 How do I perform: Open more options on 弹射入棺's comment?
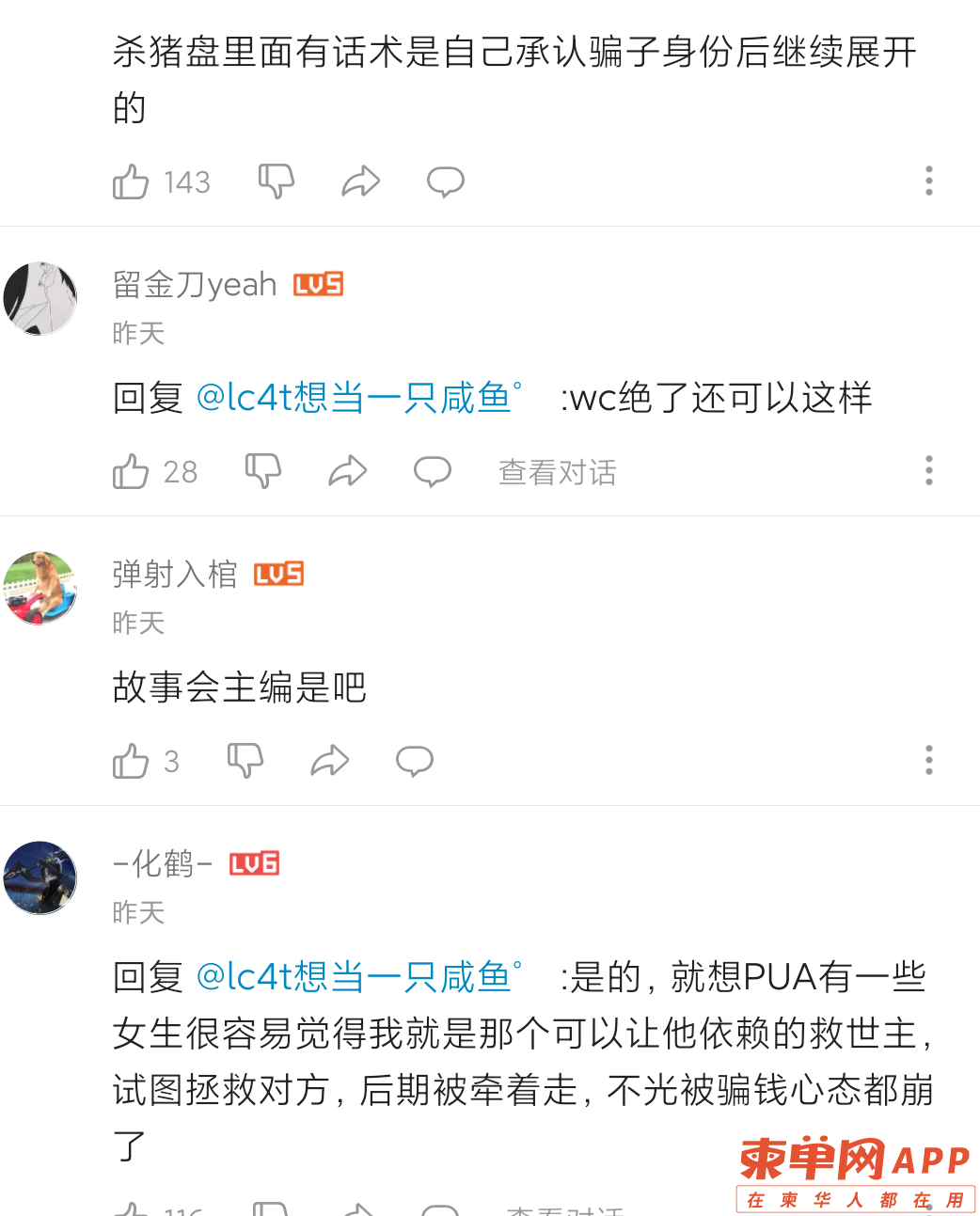click(928, 760)
